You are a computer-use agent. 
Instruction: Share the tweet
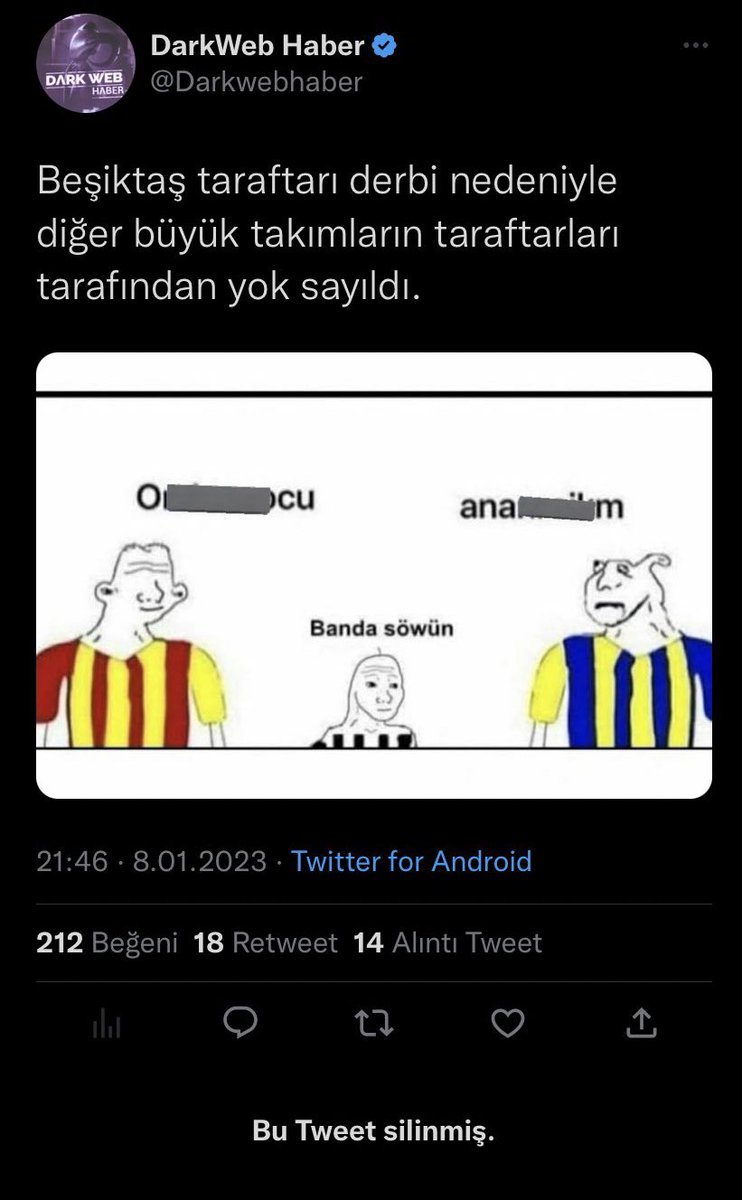pos(641,1022)
